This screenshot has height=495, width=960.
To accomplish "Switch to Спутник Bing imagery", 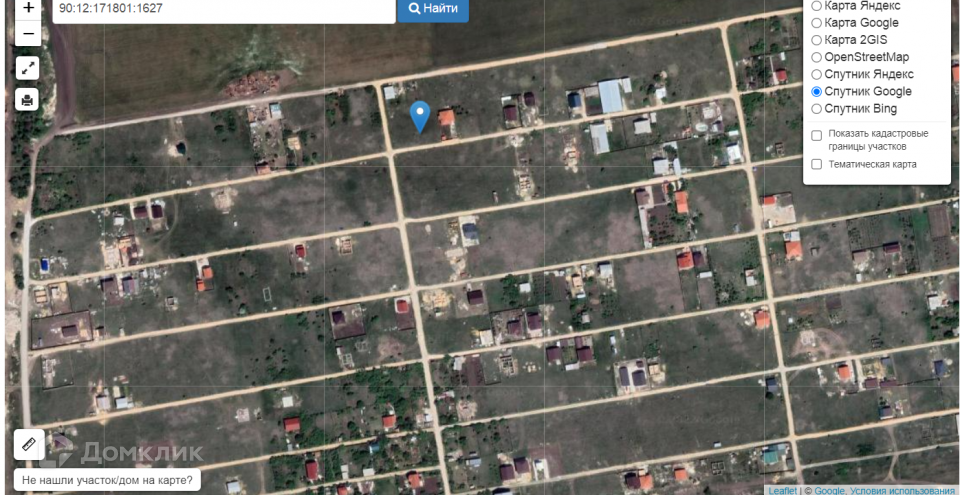I will point(817,108).
